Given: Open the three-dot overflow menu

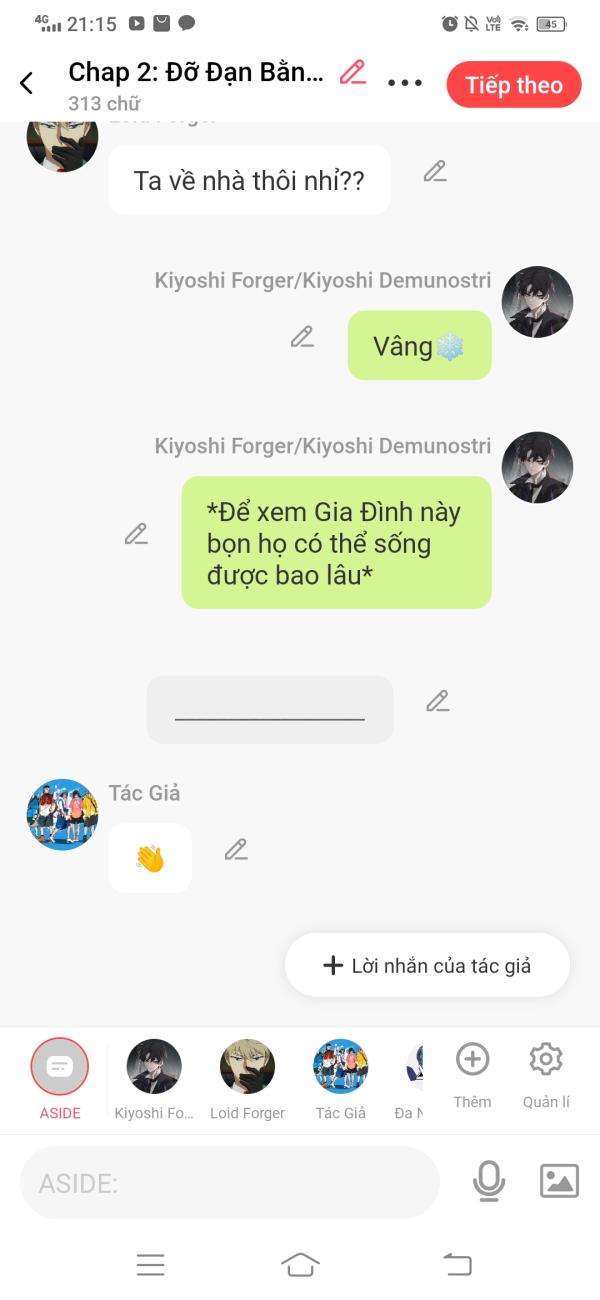Looking at the screenshot, I should click(x=405, y=83).
